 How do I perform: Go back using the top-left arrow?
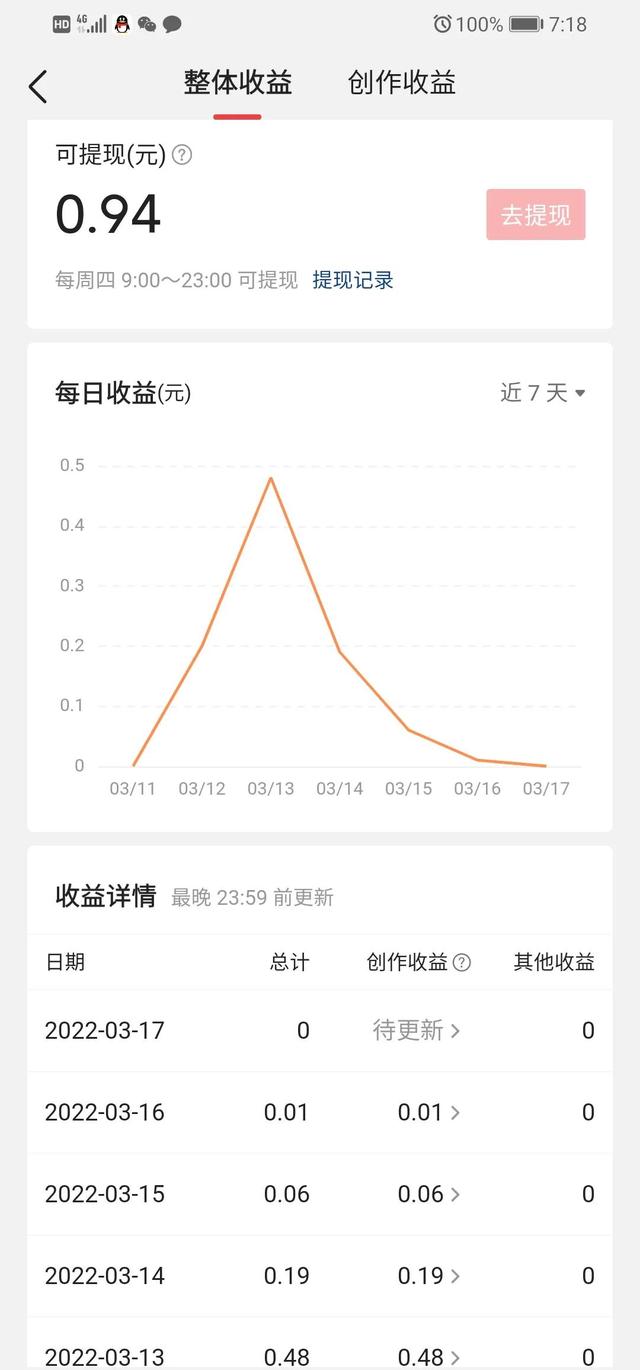[38, 86]
